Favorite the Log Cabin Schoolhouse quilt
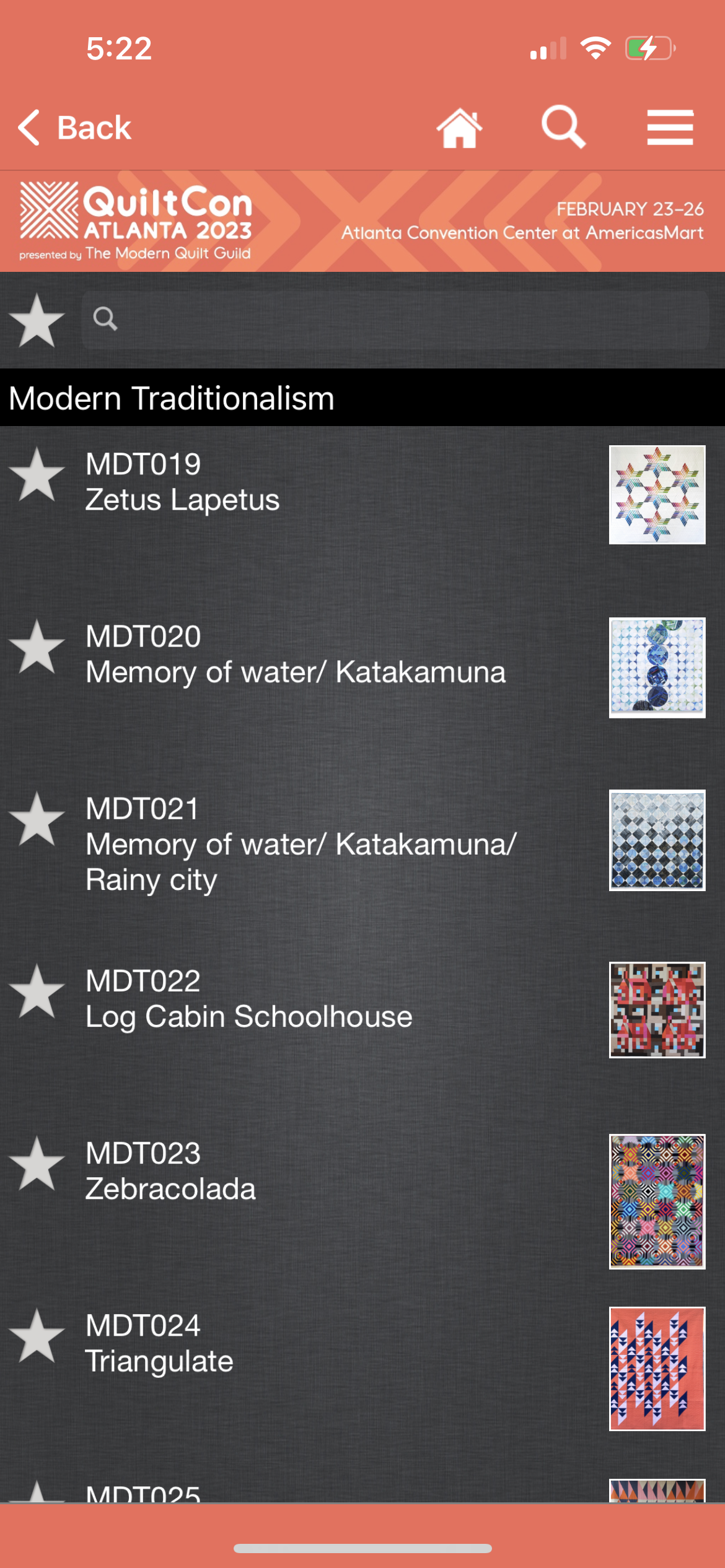This screenshot has height=1568, width=725. click(x=37, y=991)
